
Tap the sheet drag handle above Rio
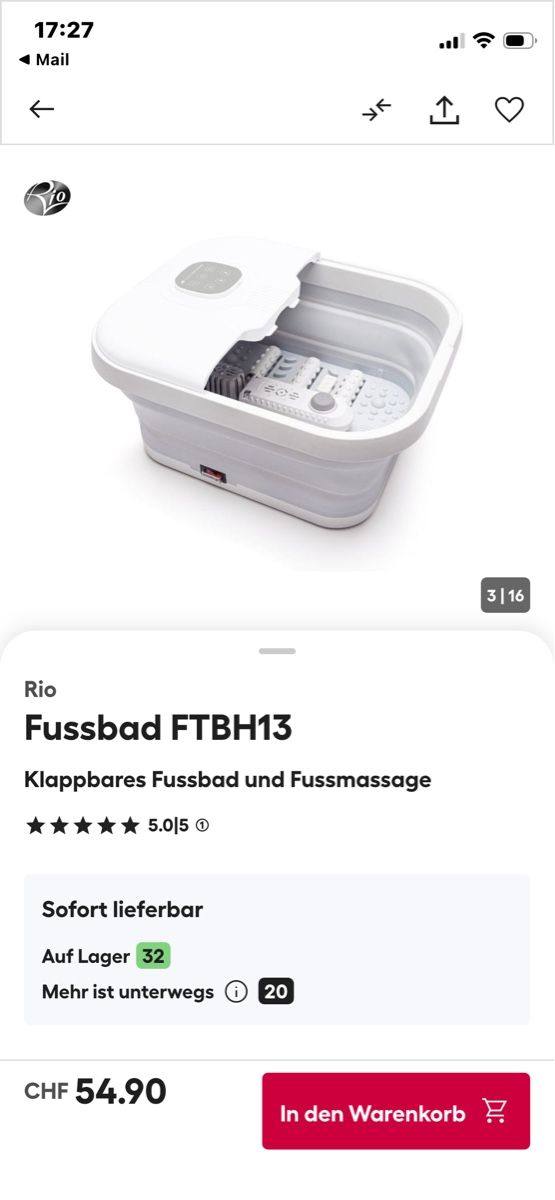pos(277,651)
